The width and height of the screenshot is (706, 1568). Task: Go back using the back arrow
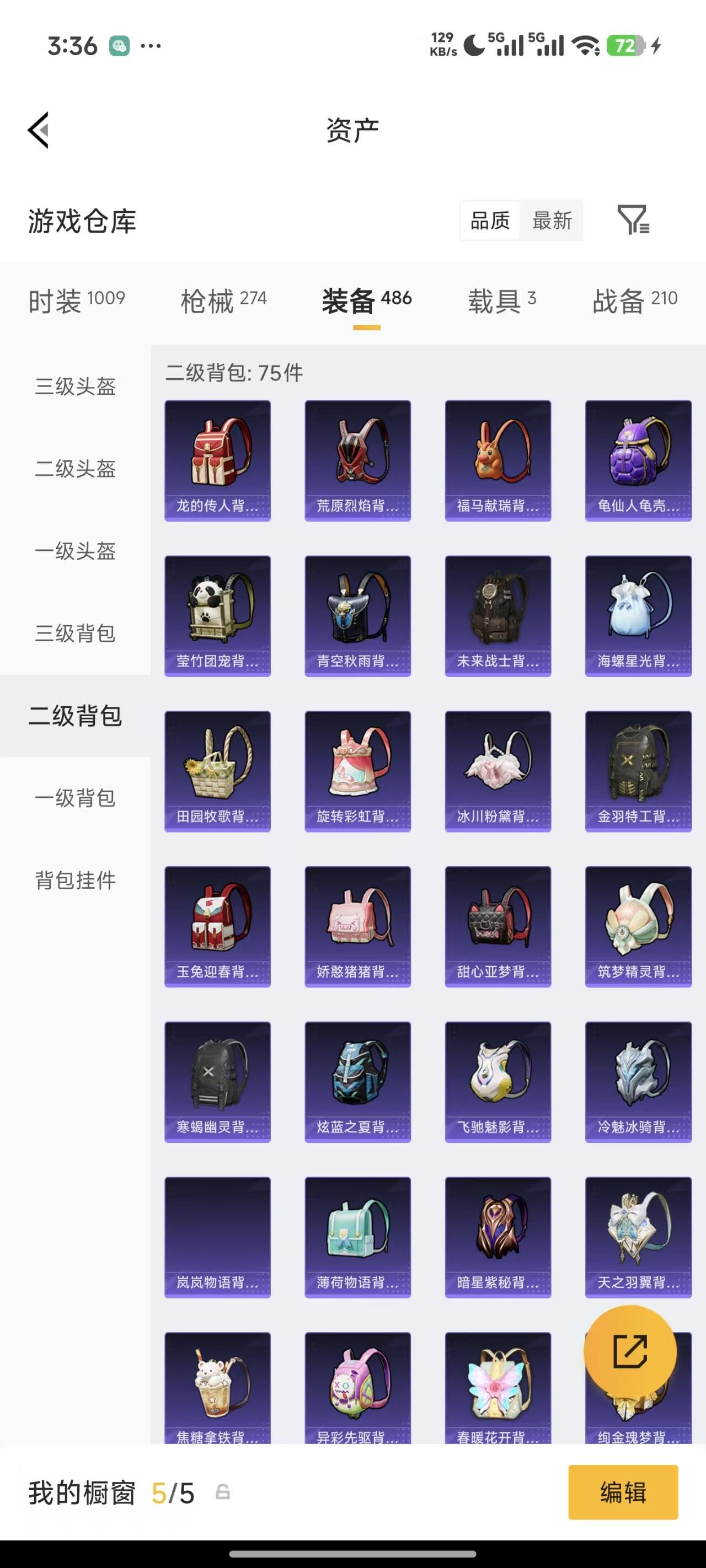(38, 130)
